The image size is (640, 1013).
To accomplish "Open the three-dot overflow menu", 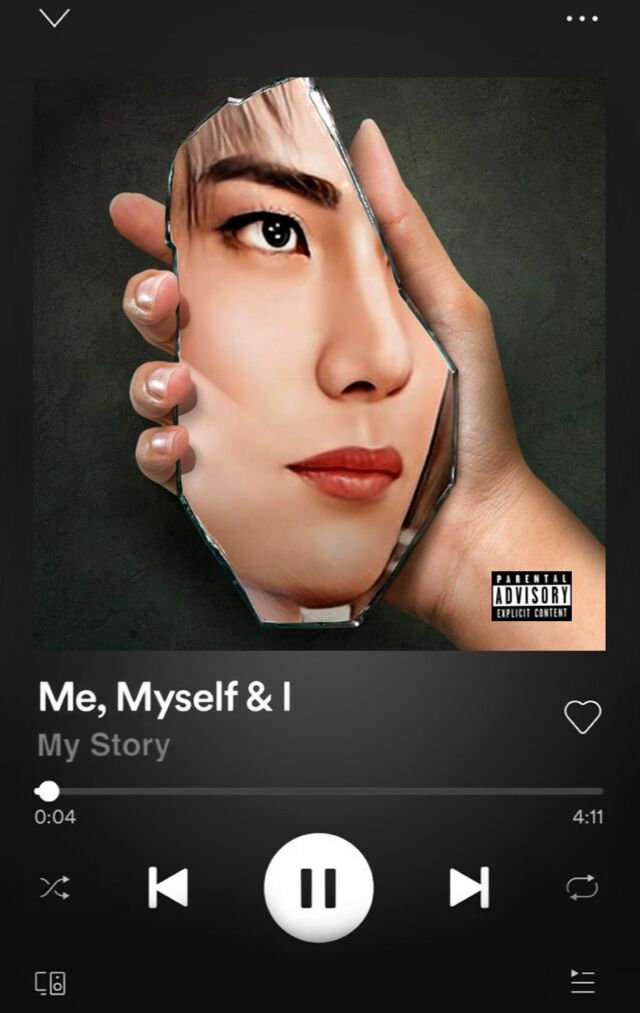I will pyautogui.click(x=582, y=19).
